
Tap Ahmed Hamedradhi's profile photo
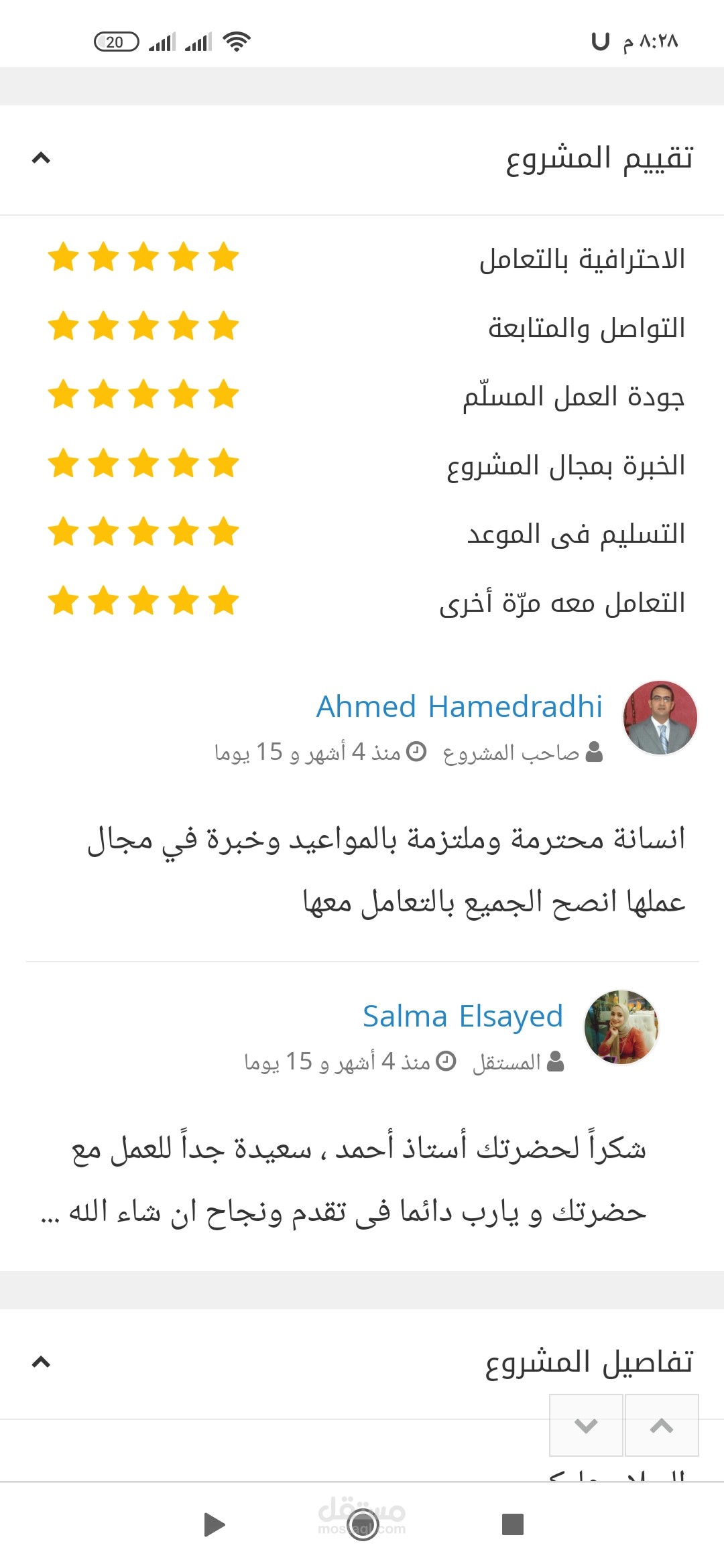pyautogui.click(x=660, y=718)
